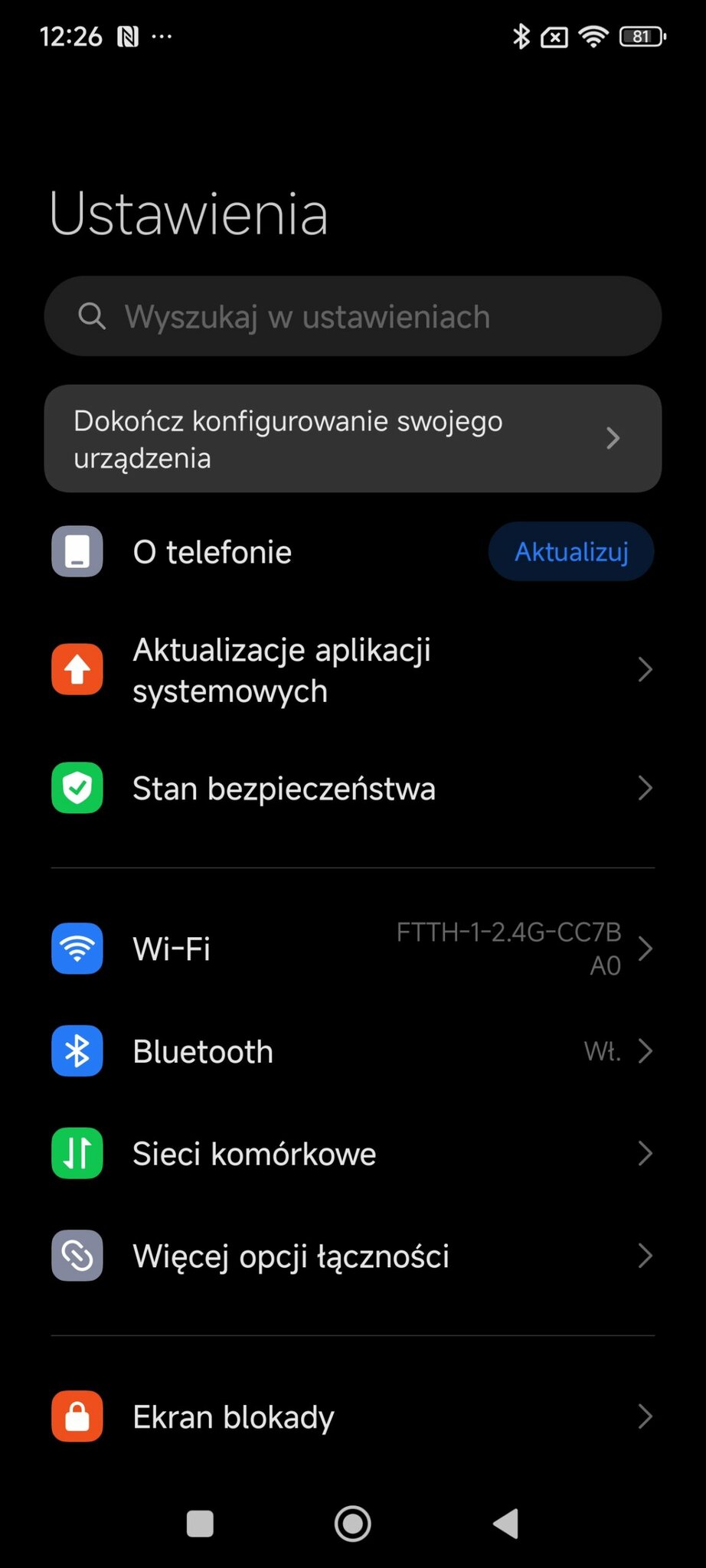This screenshot has width=706, height=1568.
Task: Open Bluetooth settings
Action: coord(352,1051)
